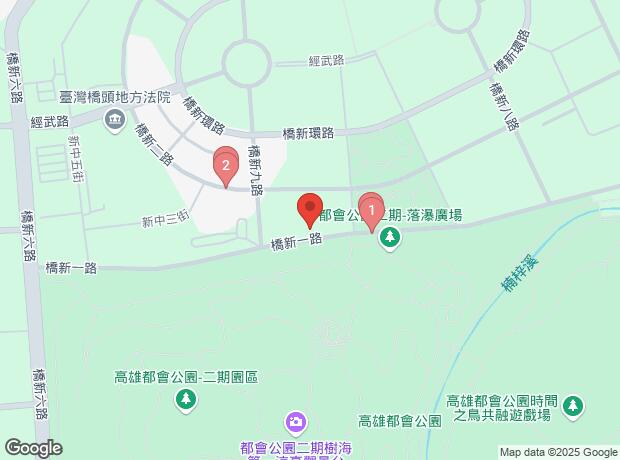Open 都會公園二期樹海 attraction marker

[294, 421]
